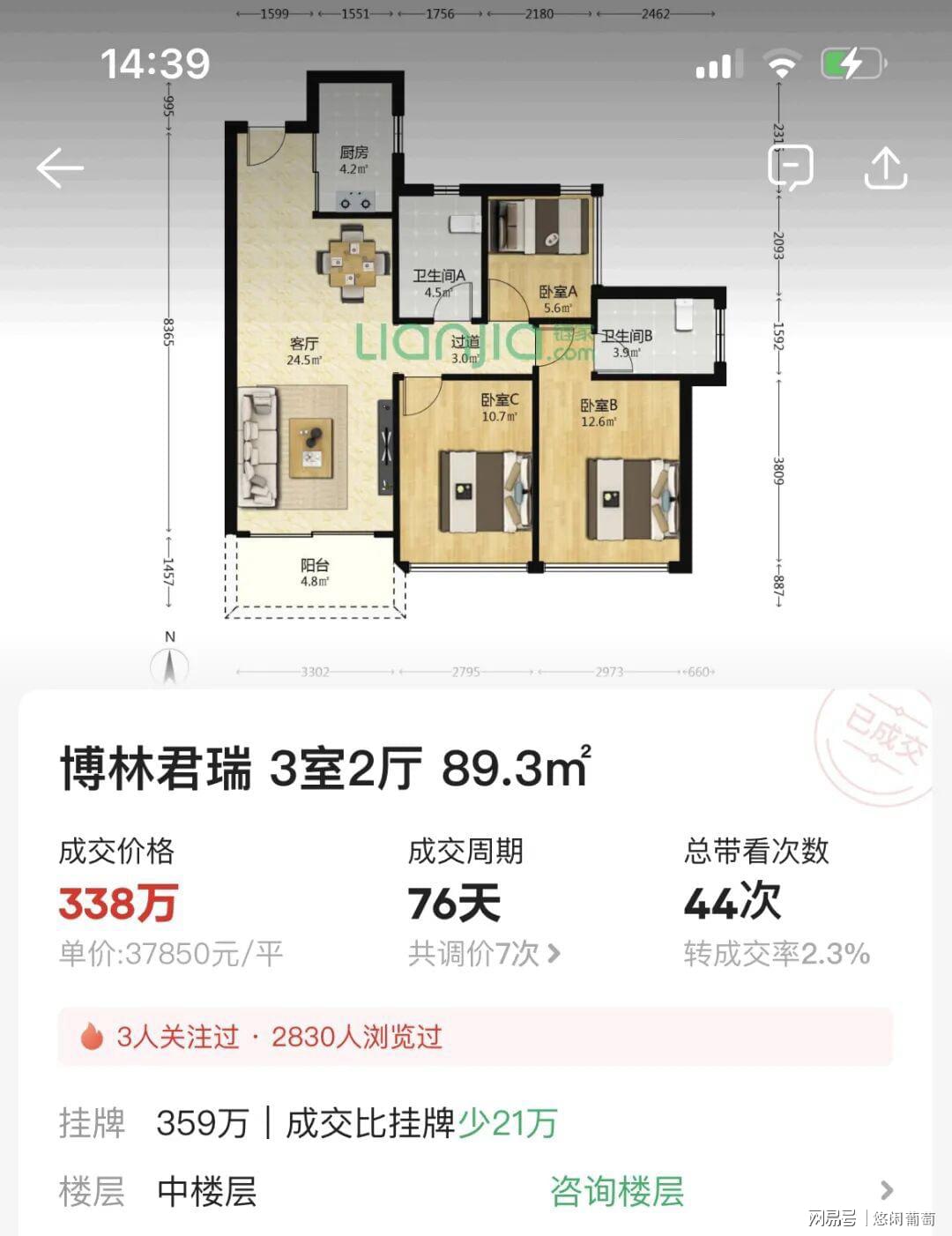Tap 咨询楼层 to ask about the floor
952x1236 pixels.
coord(617,1191)
